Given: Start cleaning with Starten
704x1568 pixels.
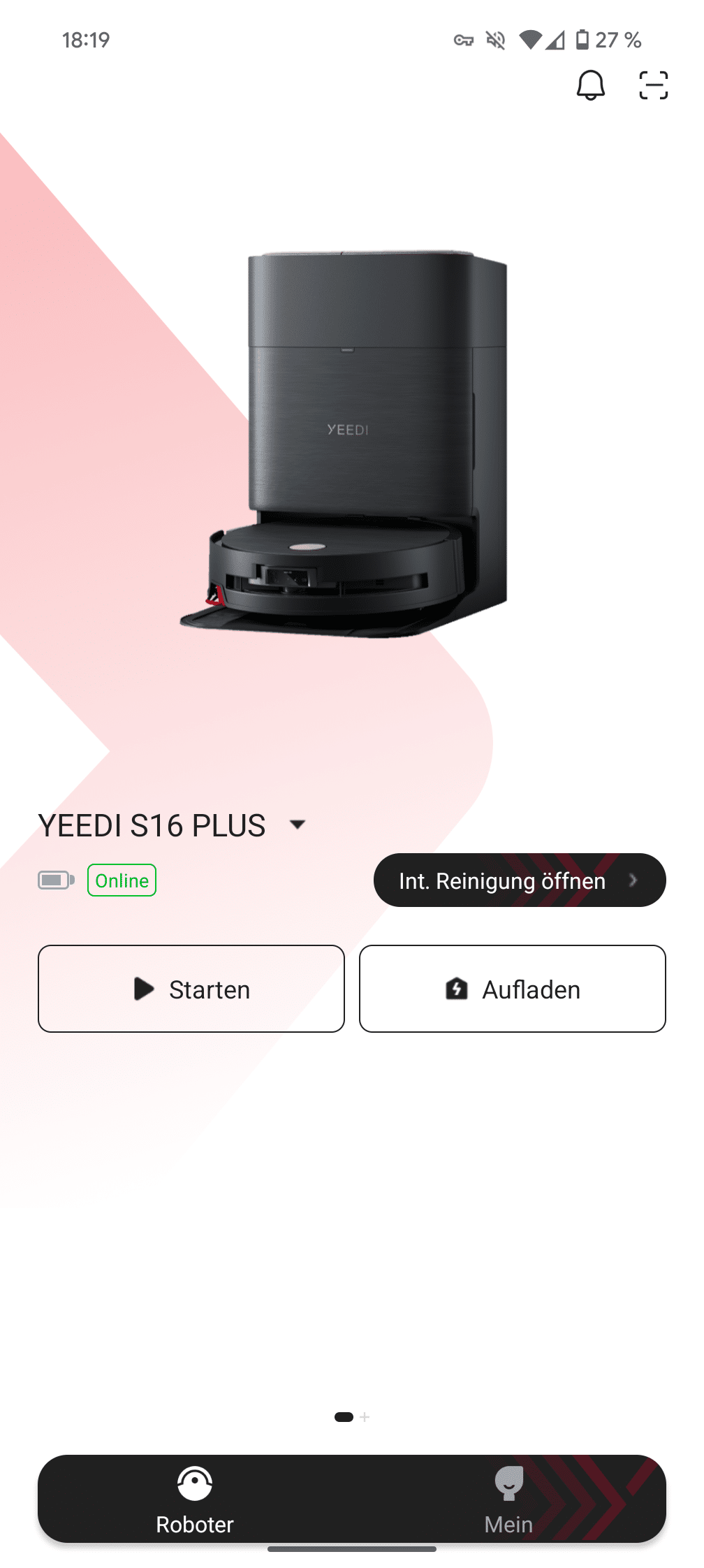Looking at the screenshot, I should pos(191,989).
